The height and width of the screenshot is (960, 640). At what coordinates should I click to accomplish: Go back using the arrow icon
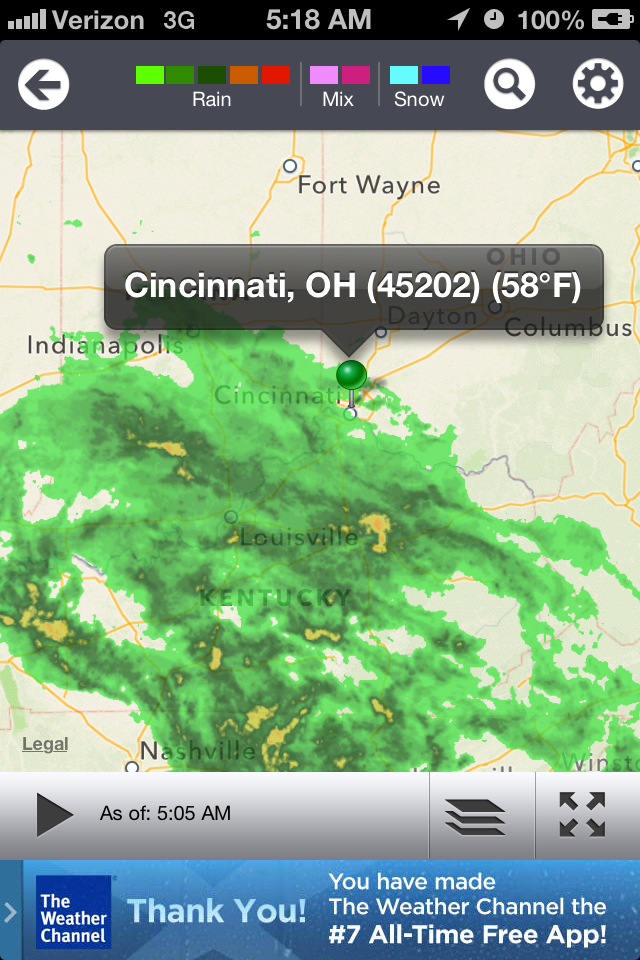click(x=43, y=85)
